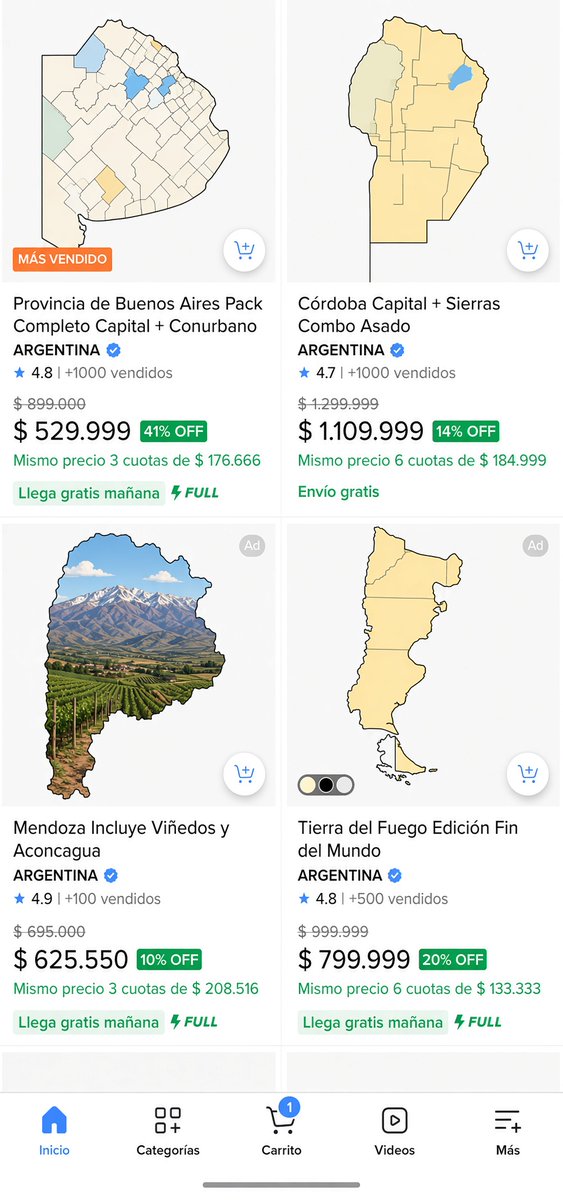Open the Provincia de Buenos Aires Pack product

pos(135,315)
